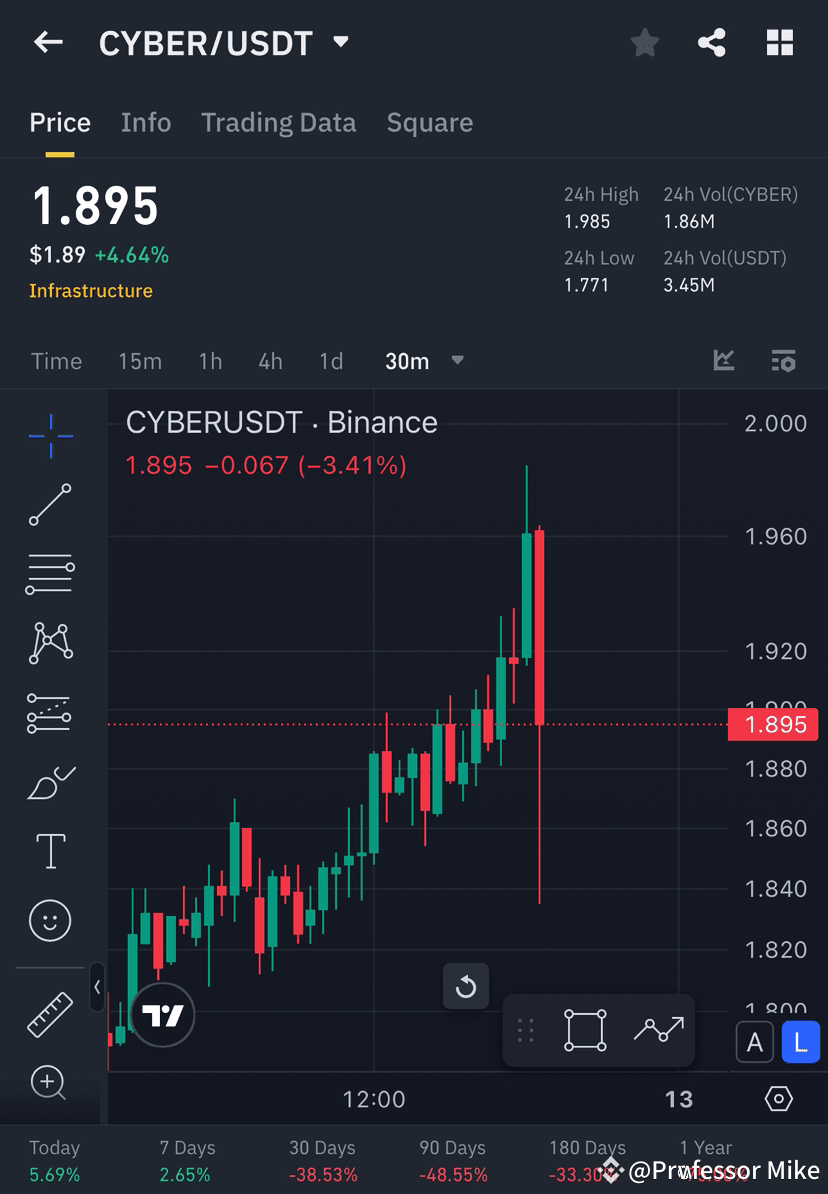Reset the chart view
This screenshot has width=828, height=1194.
(466, 986)
